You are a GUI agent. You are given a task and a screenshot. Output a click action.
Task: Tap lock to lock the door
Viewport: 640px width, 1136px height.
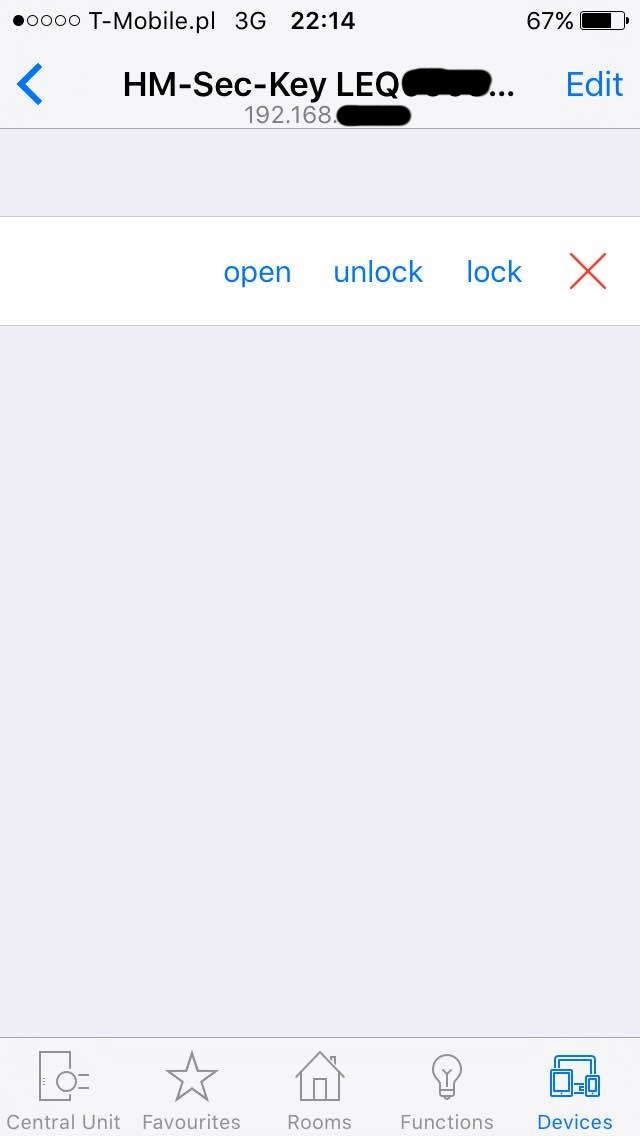[494, 272]
